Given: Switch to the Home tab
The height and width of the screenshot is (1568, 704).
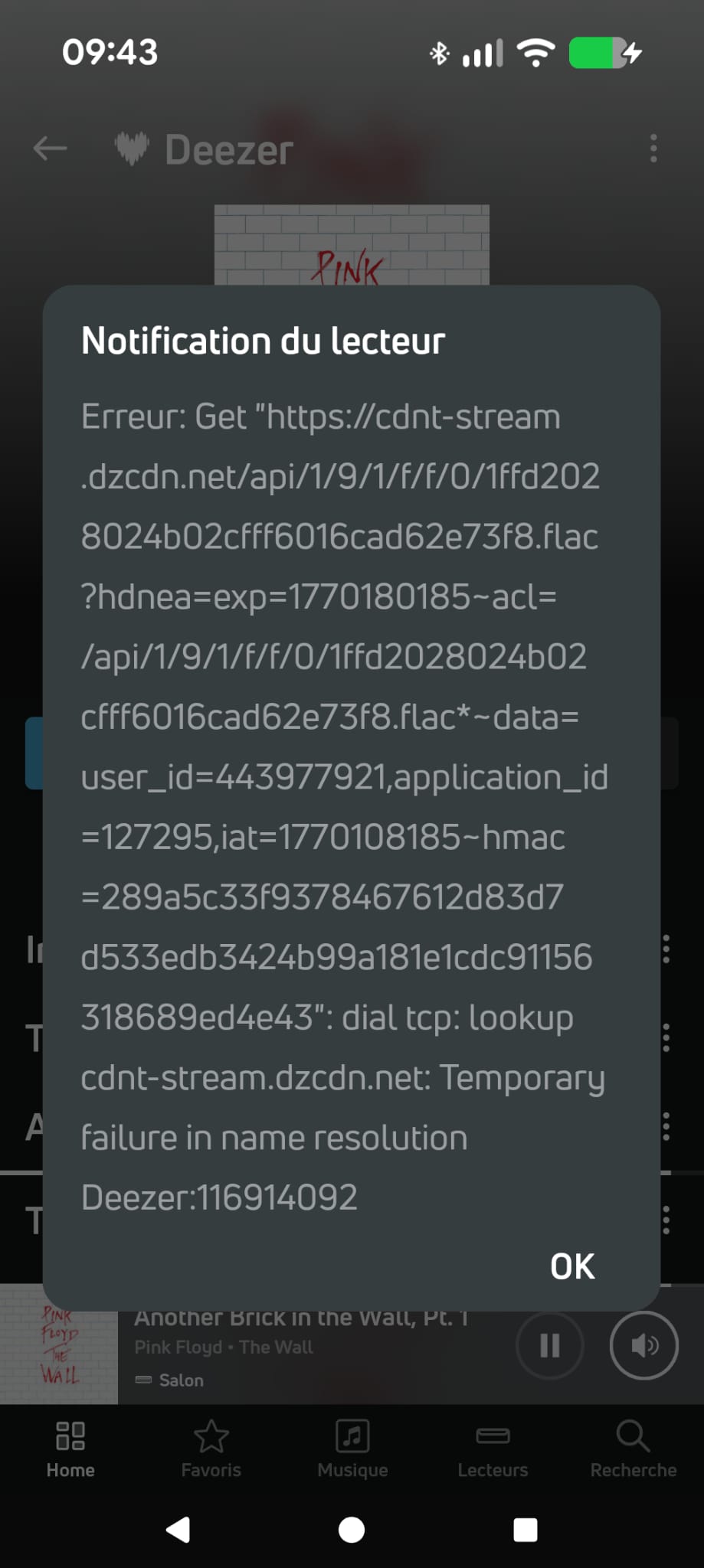Looking at the screenshot, I should tap(70, 1449).
